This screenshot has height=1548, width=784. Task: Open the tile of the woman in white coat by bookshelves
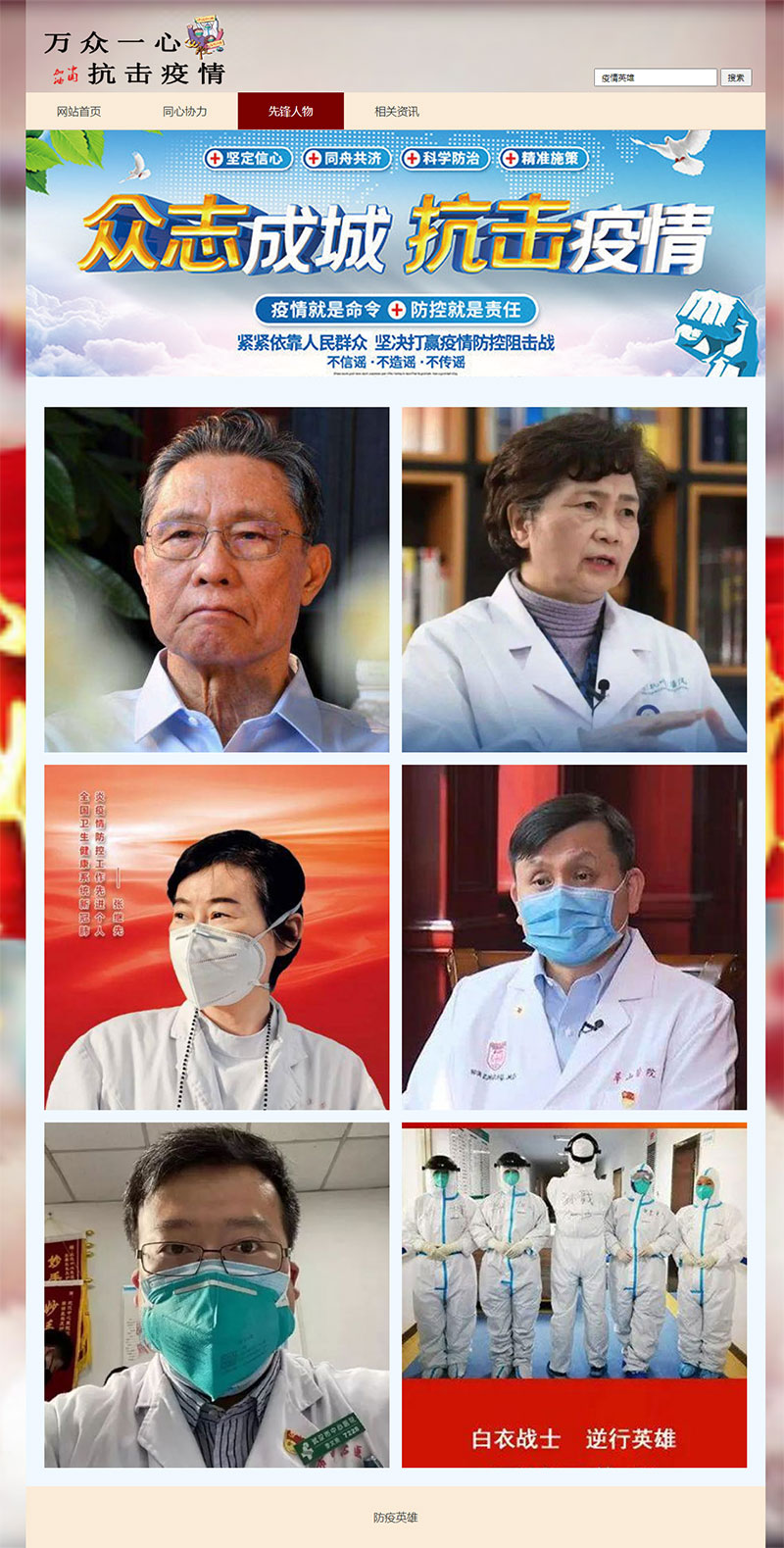pos(574,579)
